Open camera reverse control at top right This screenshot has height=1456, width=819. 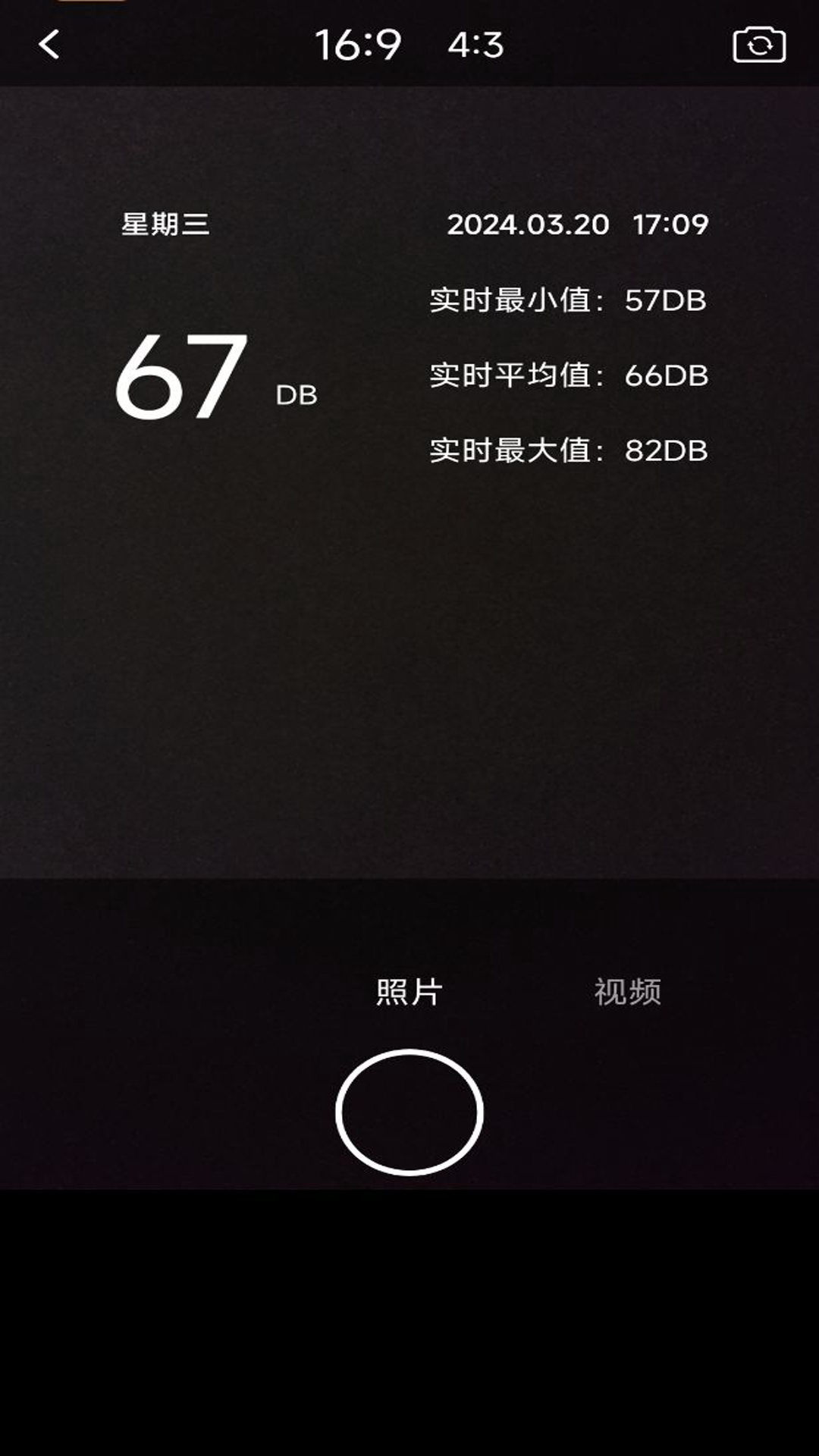tap(758, 45)
